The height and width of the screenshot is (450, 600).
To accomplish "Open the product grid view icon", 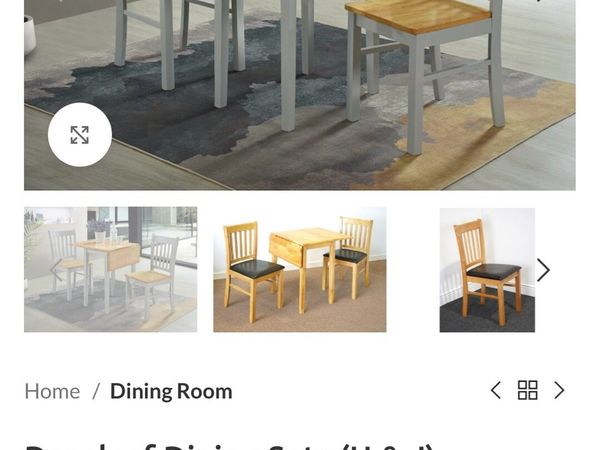I will click(528, 391).
